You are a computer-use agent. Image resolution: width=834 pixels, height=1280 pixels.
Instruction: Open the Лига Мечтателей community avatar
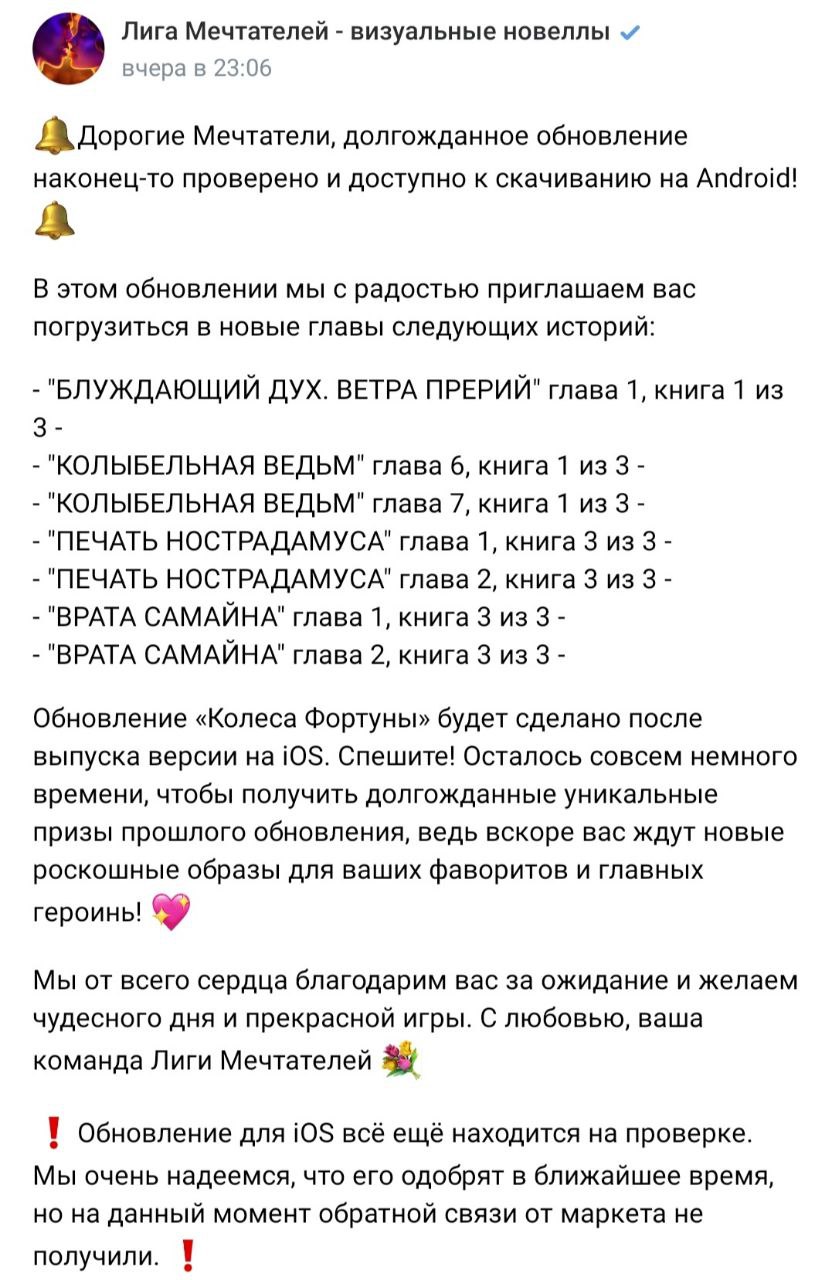tap(68, 50)
